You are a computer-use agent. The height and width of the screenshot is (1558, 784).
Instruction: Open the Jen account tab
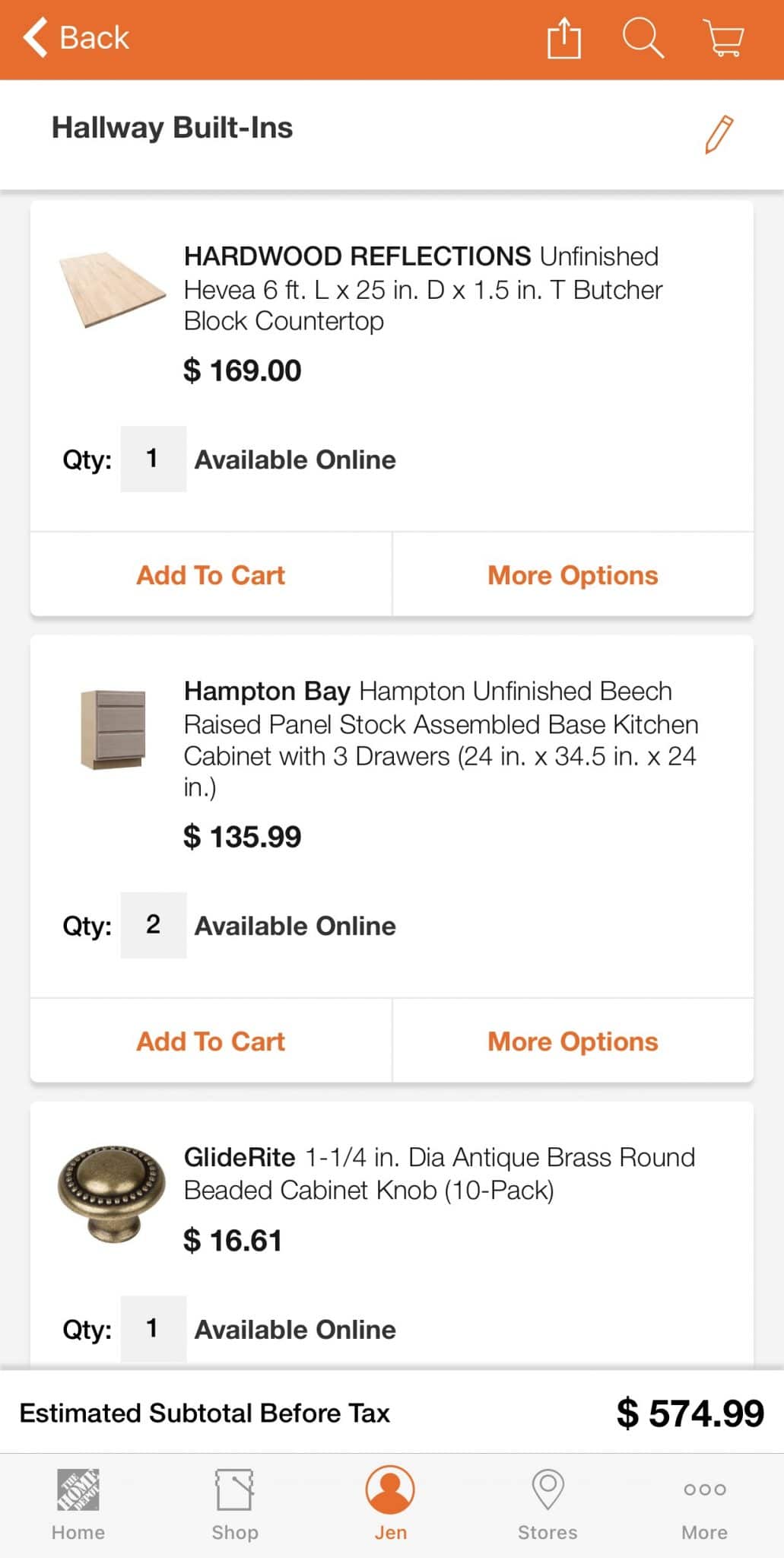pos(390,1505)
